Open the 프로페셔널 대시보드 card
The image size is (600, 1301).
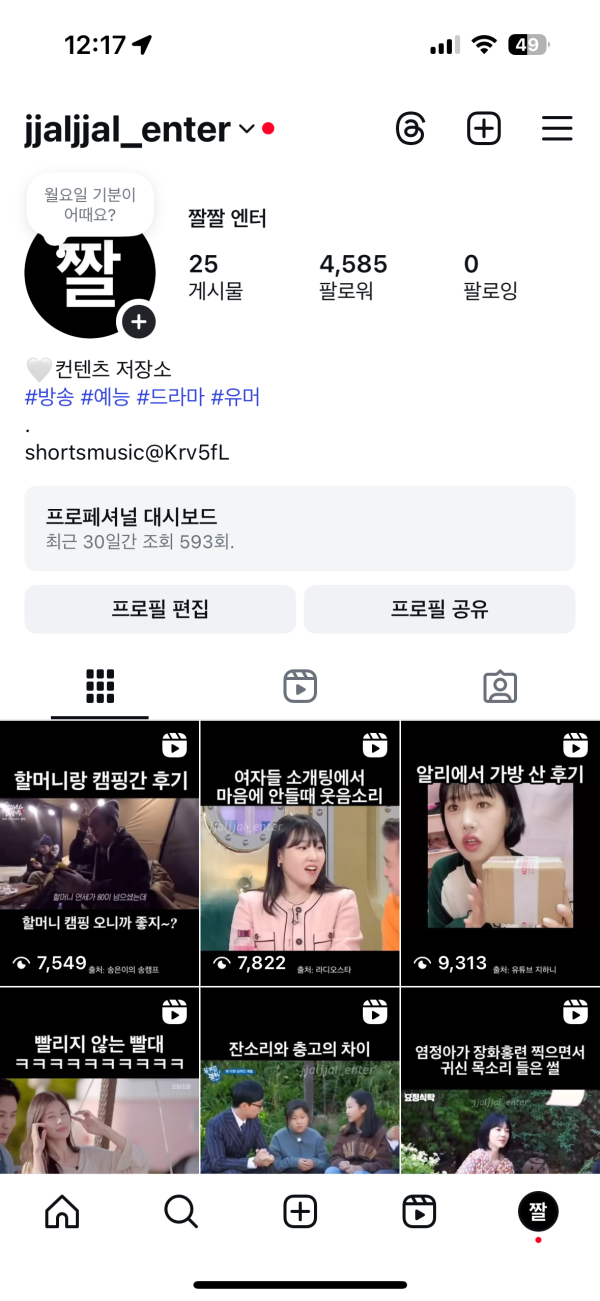pyautogui.click(x=300, y=528)
